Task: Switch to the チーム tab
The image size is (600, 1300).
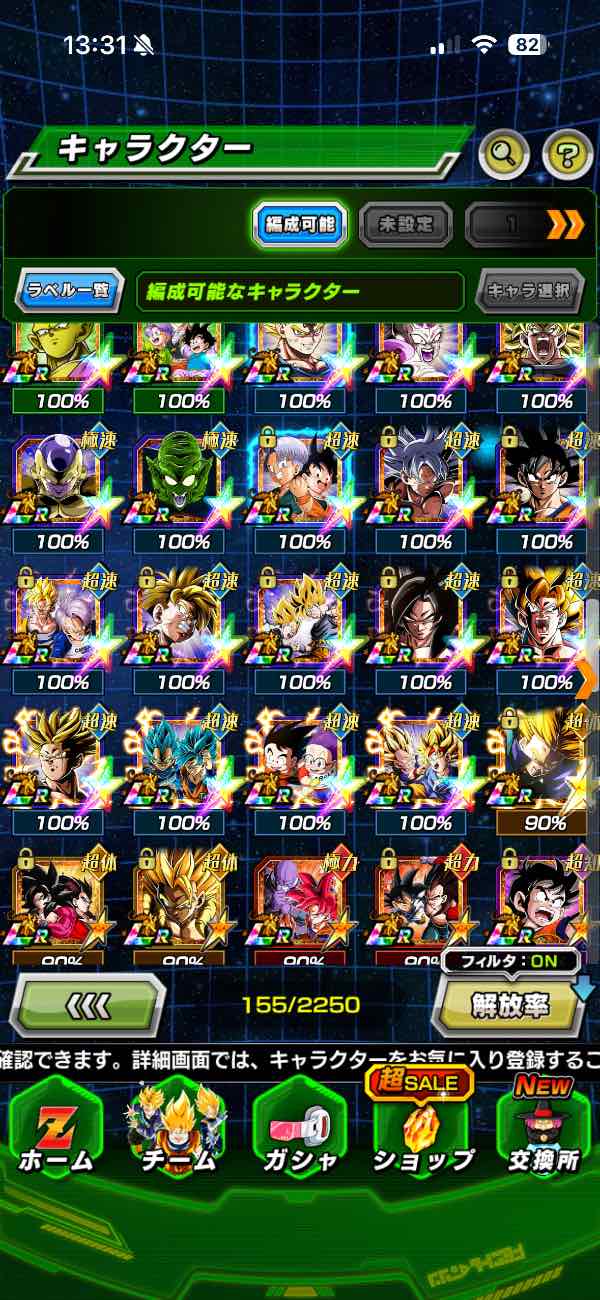Action: [178, 1130]
